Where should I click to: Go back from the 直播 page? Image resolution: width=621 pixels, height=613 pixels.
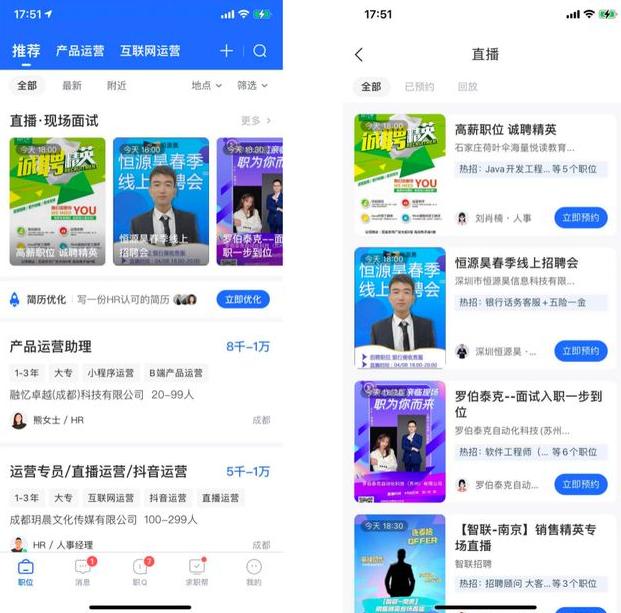click(359, 55)
